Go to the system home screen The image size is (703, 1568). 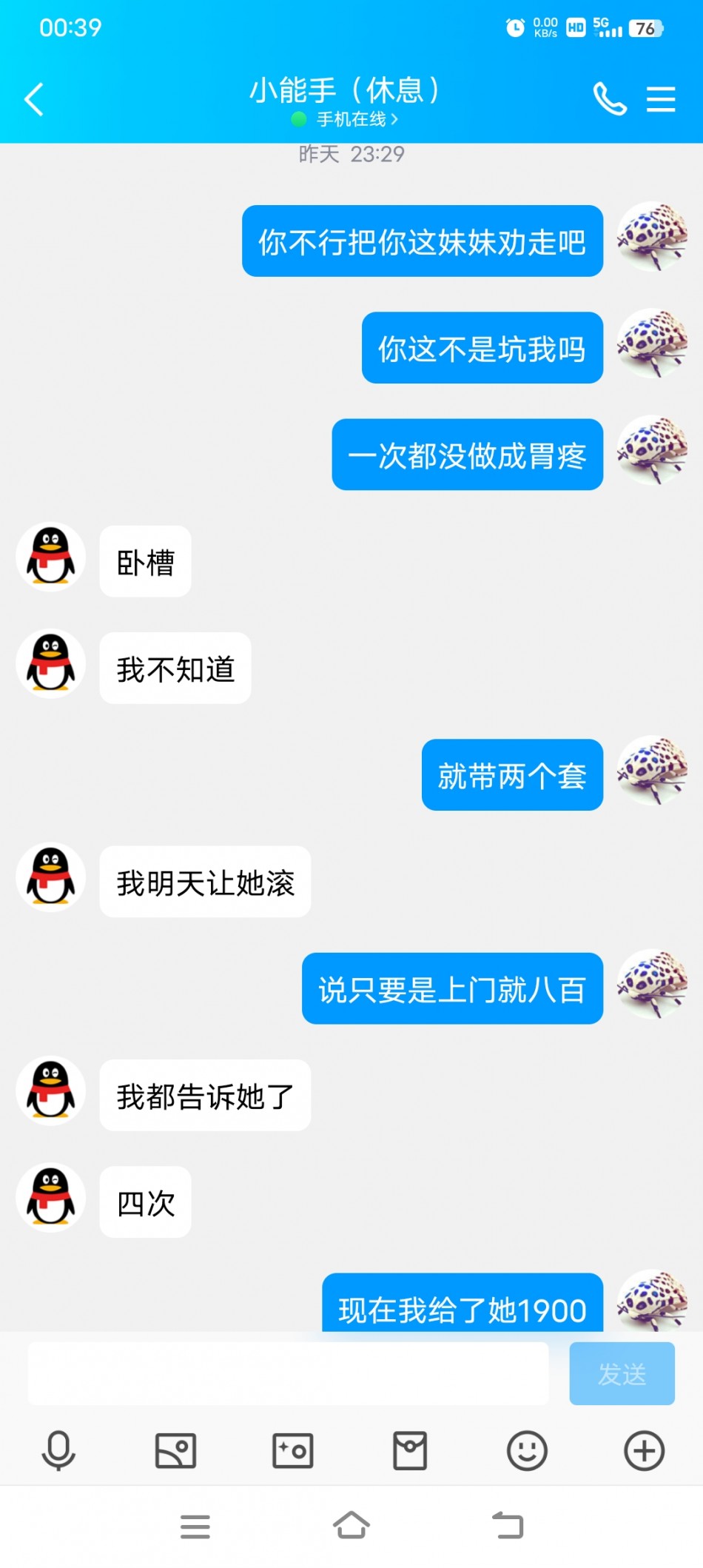point(351,1526)
